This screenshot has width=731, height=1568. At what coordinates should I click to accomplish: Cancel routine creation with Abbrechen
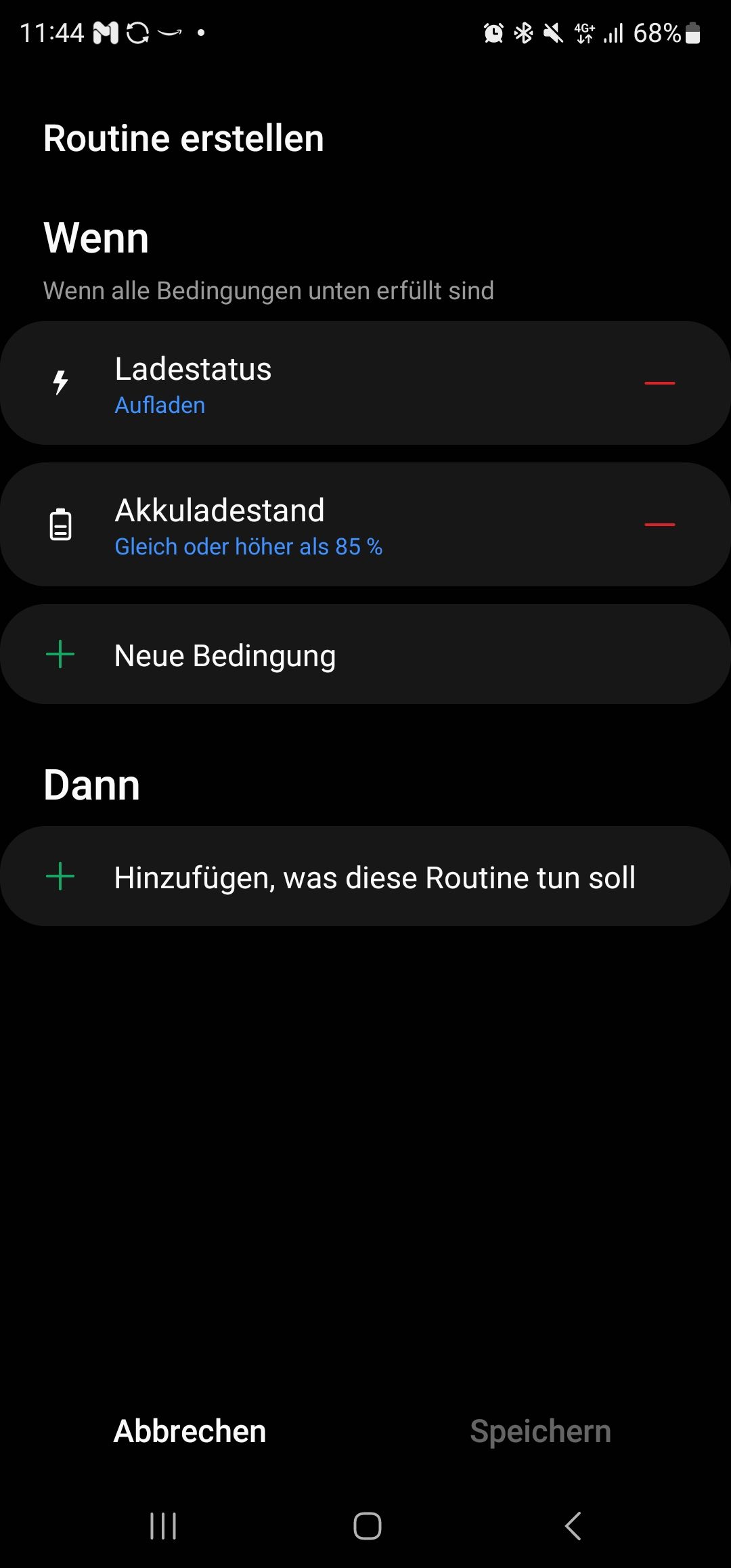pyautogui.click(x=190, y=1431)
